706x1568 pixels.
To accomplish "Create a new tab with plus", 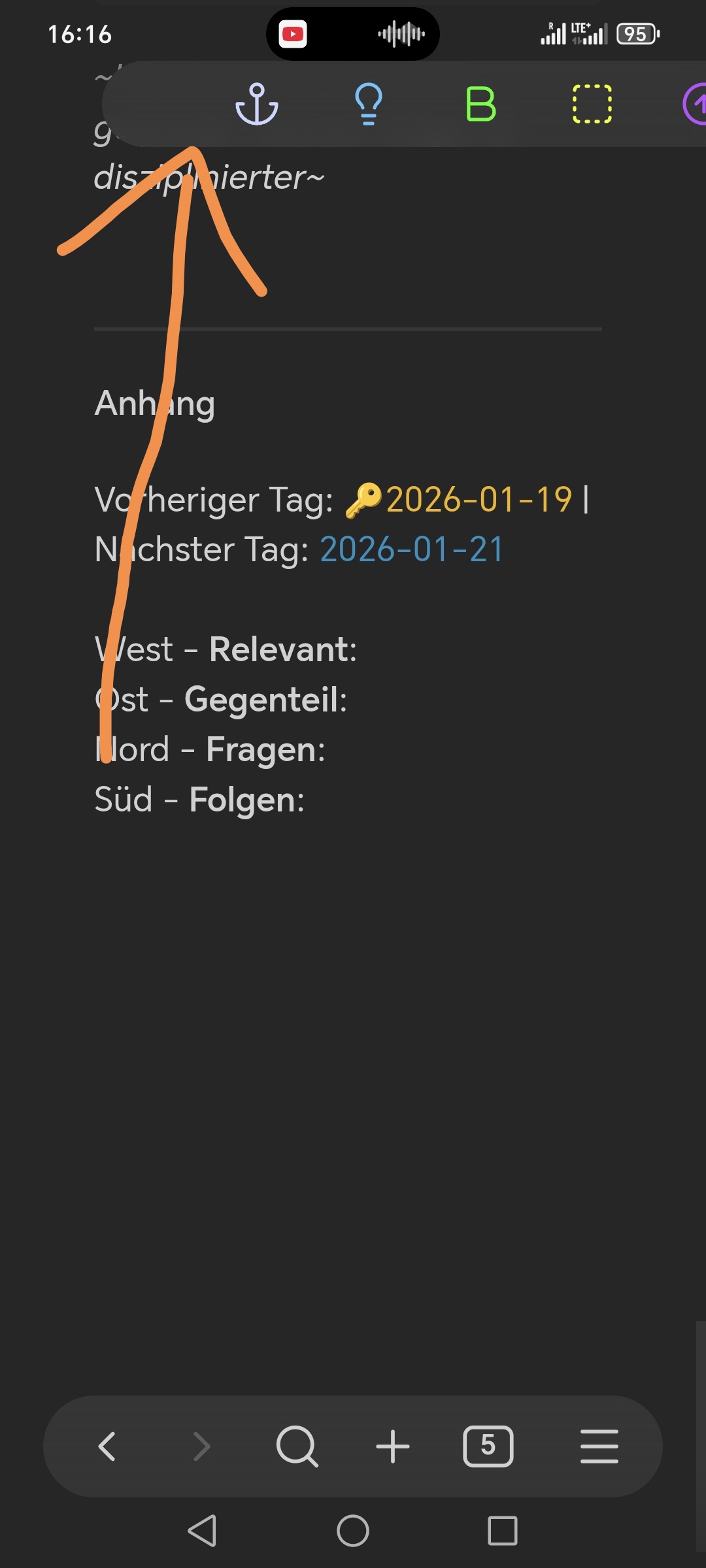I will click(393, 1446).
